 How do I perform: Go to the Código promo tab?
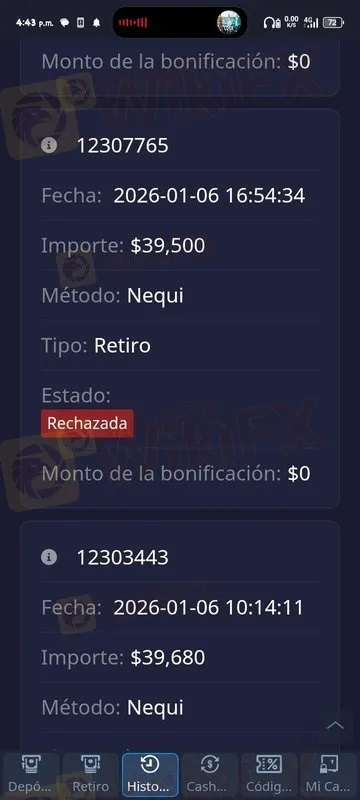coord(269,775)
